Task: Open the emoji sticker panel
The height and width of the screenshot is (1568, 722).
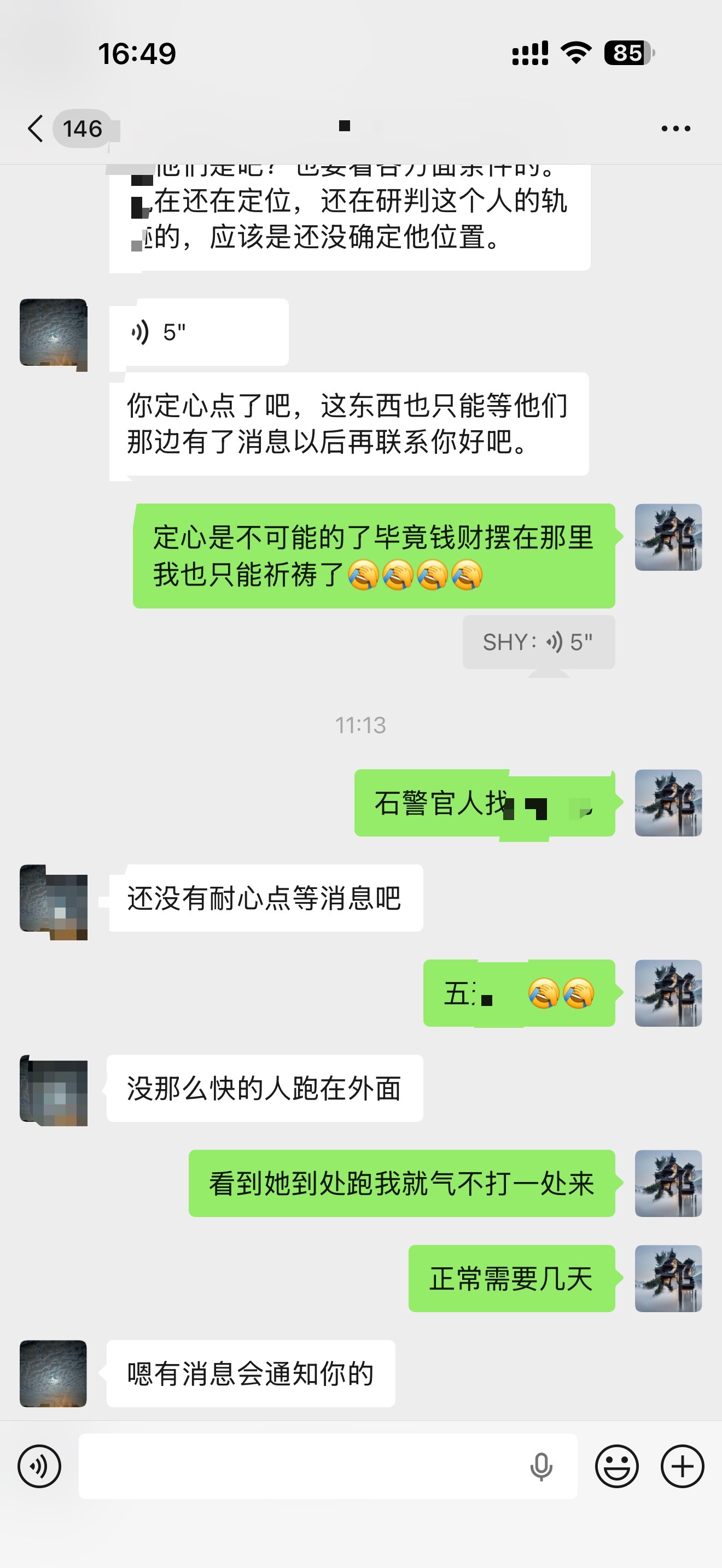Action: coord(616,1466)
